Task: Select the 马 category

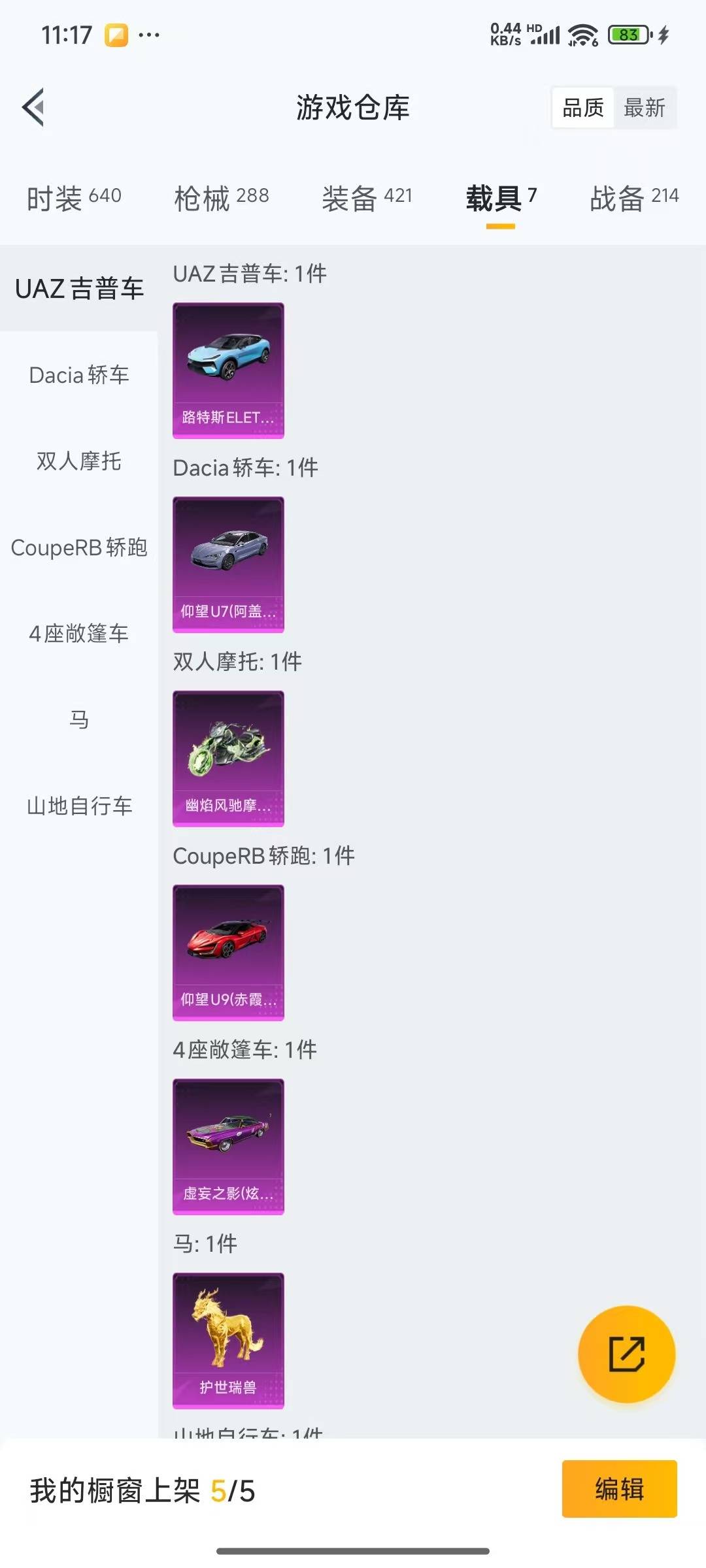Action: point(79,720)
